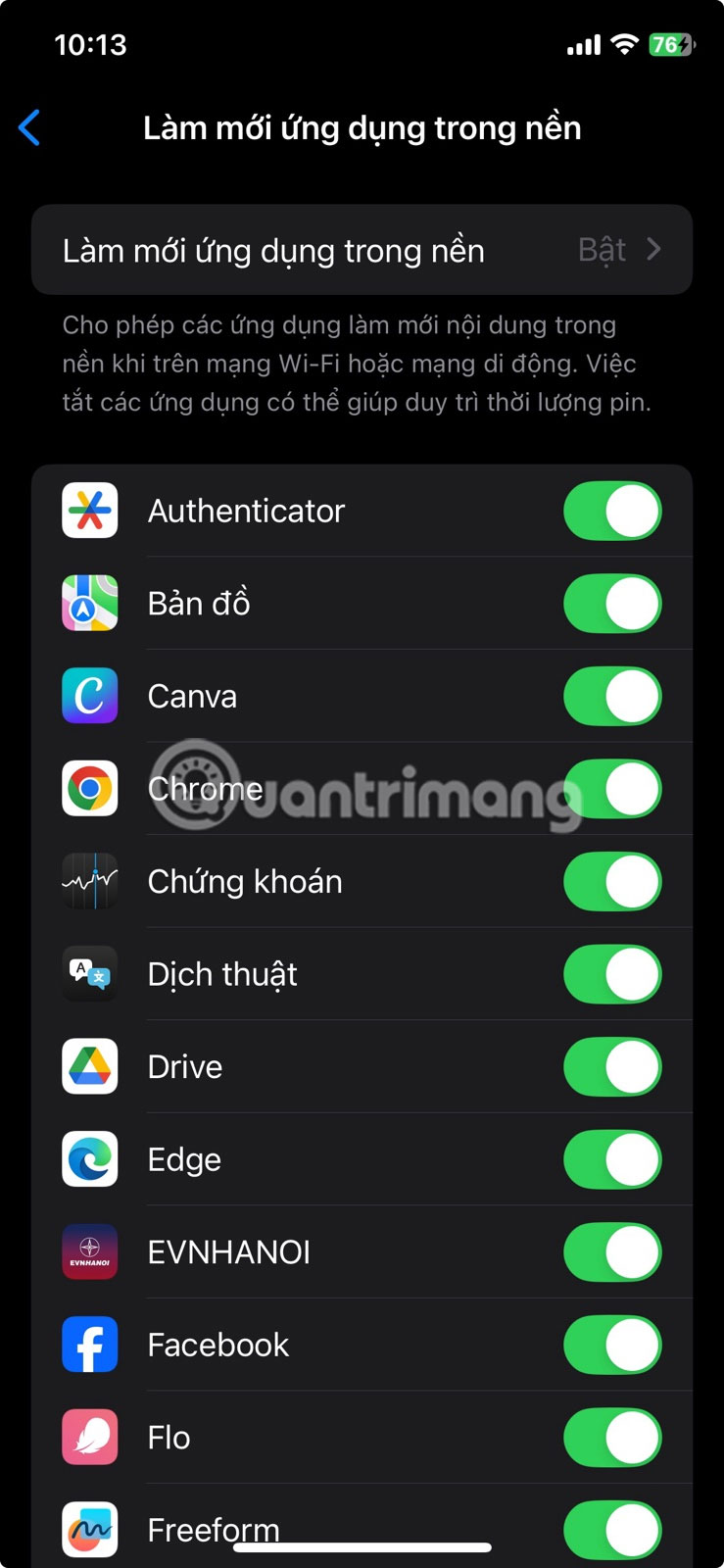Tap the Dịch thuật (Translate) app icon
Viewport: 724px width, 1568px height.
pyautogui.click(x=89, y=974)
